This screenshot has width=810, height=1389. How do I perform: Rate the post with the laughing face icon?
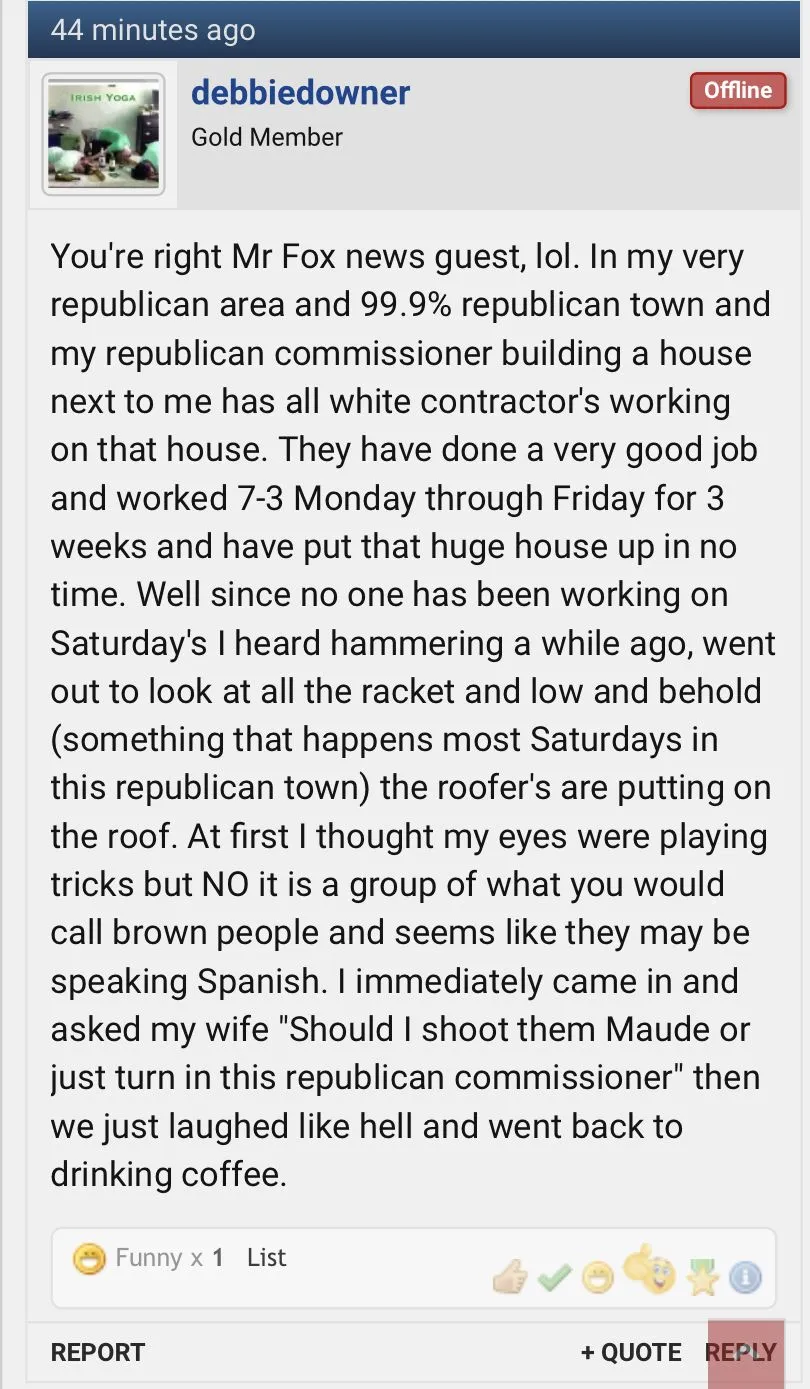click(598, 1278)
